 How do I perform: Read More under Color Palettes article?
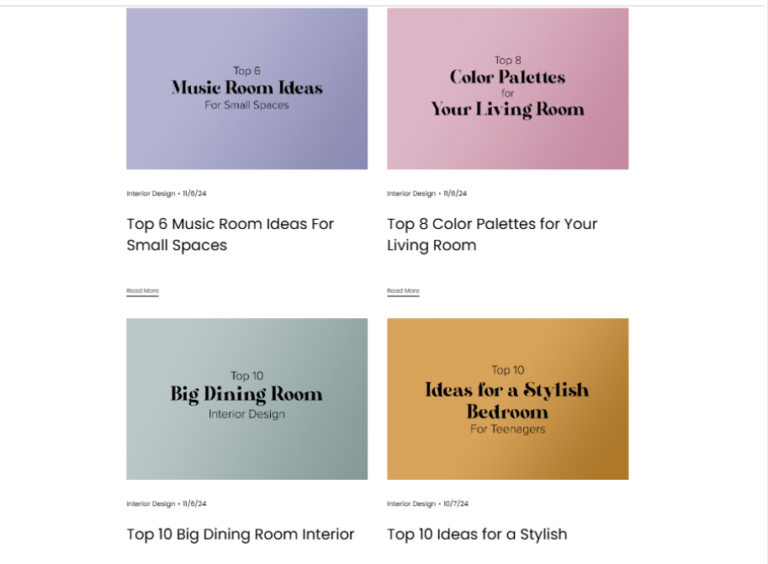[403, 291]
